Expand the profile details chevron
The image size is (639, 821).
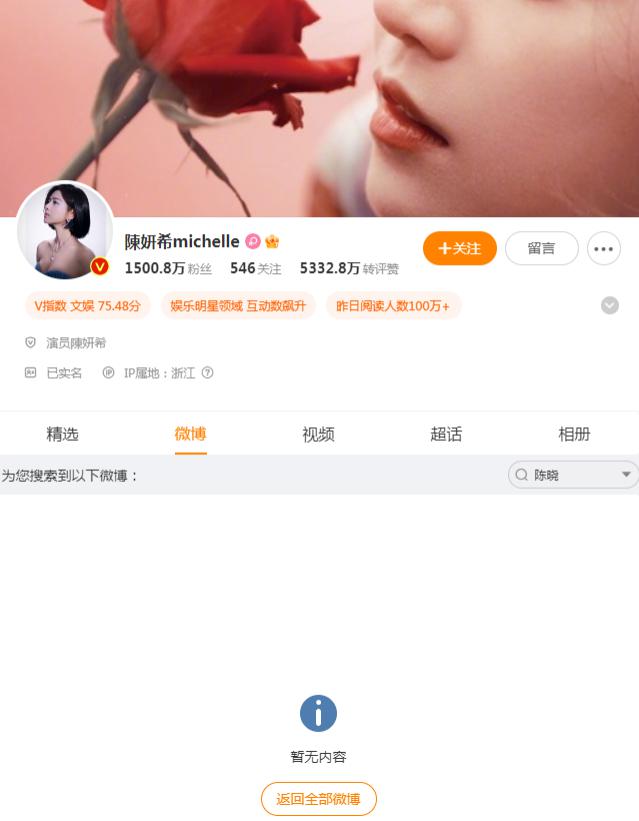pos(609,306)
